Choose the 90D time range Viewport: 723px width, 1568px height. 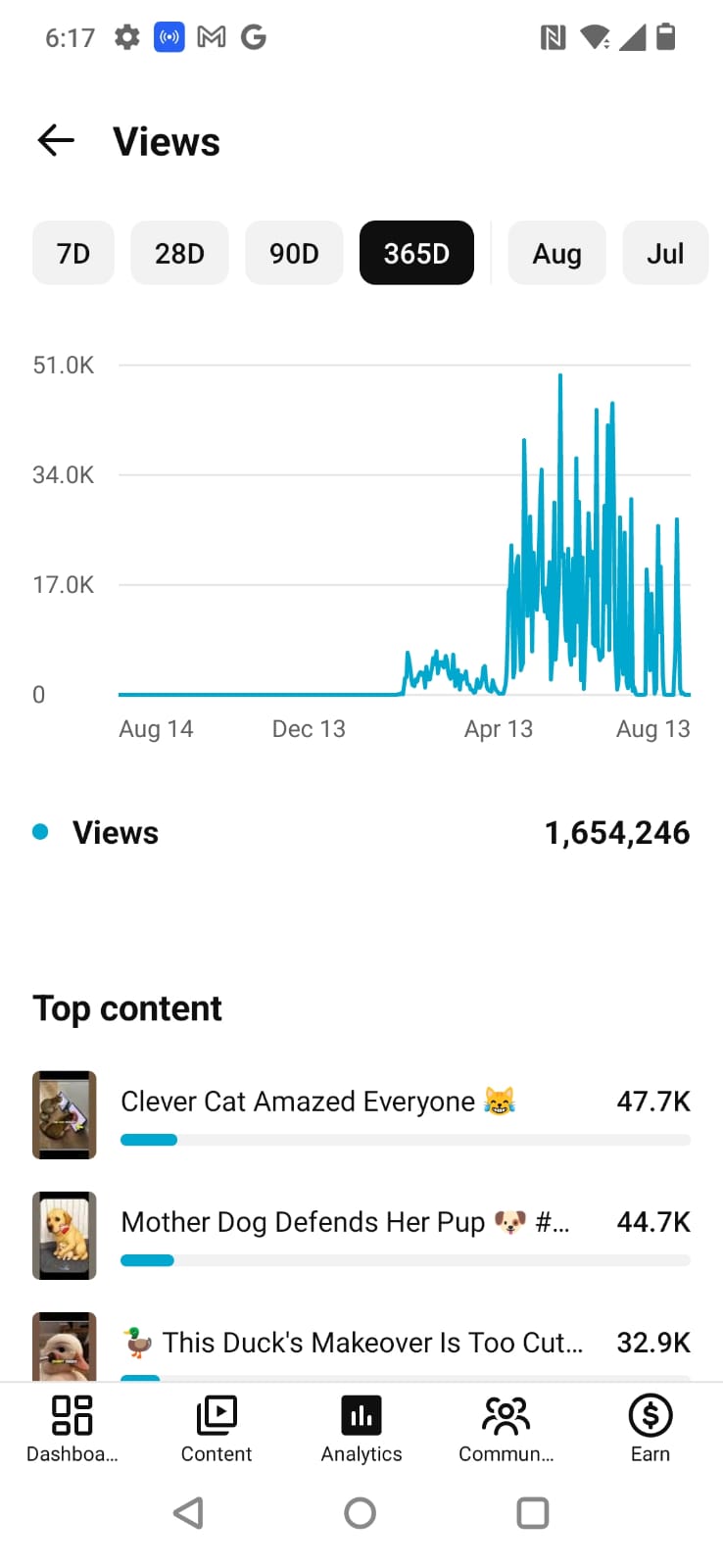click(294, 253)
